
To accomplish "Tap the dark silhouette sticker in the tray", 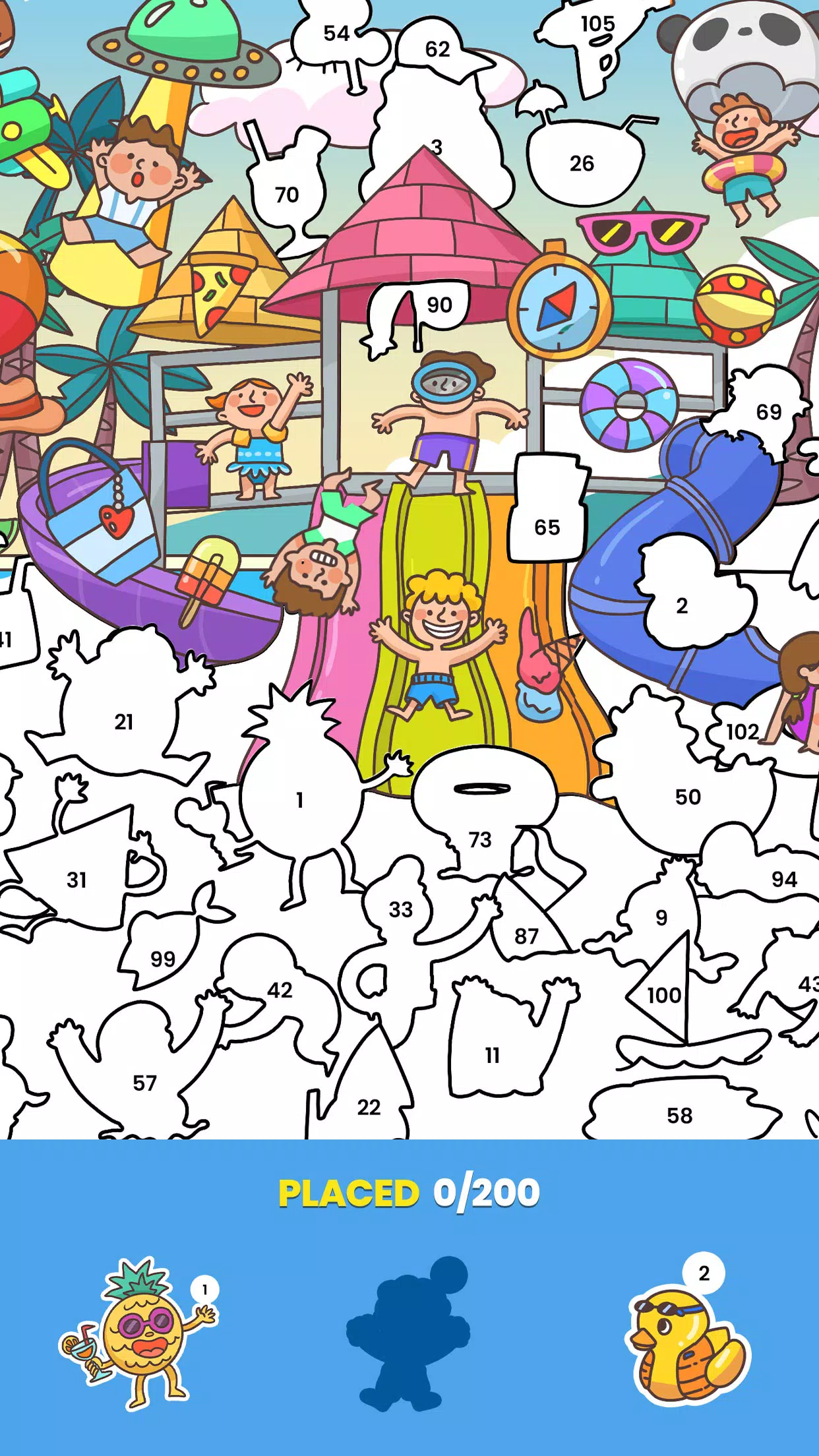I will point(409,1332).
